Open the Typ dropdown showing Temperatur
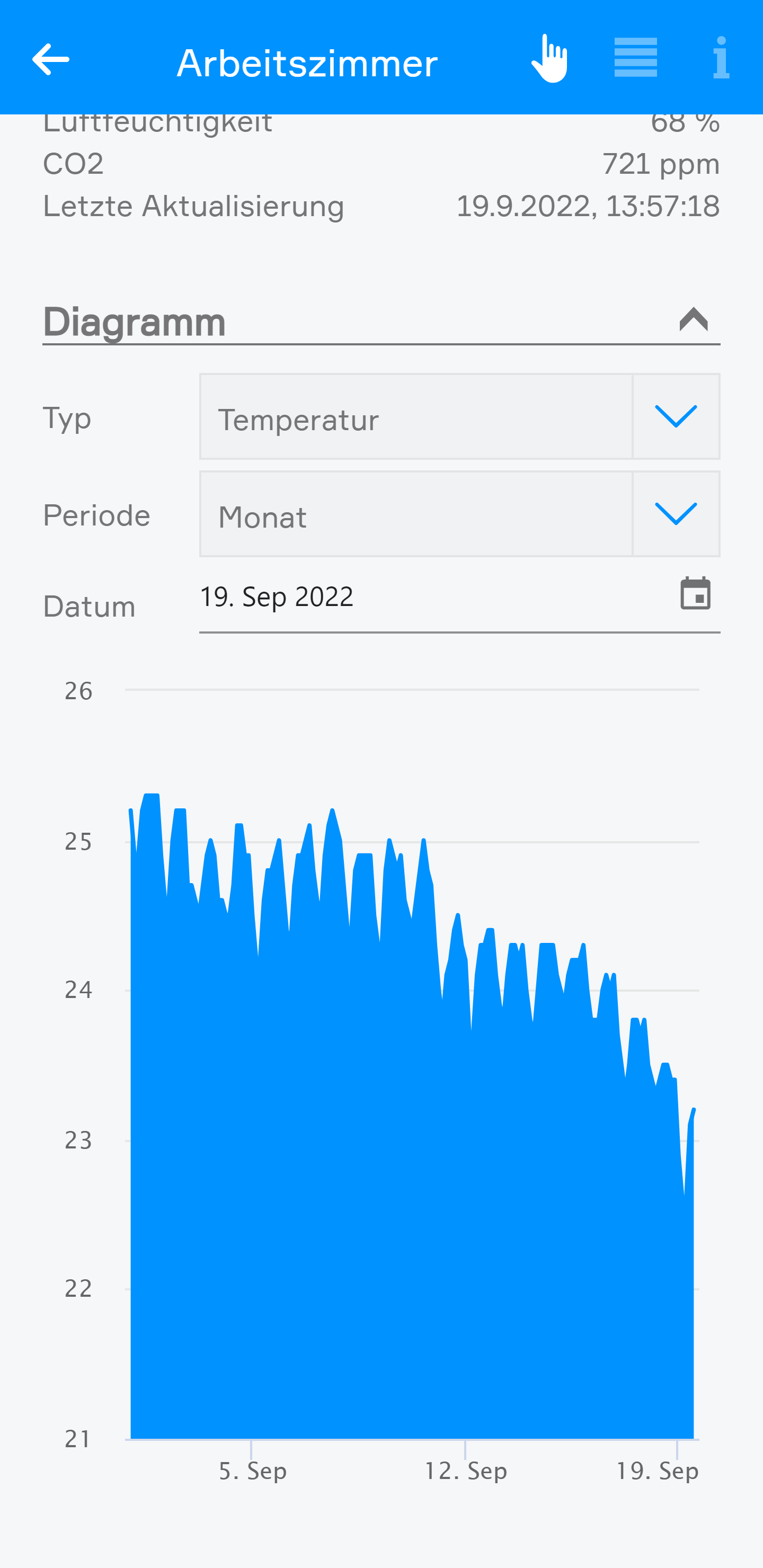The height and width of the screenshot is (1568, 763). [676, 417]
